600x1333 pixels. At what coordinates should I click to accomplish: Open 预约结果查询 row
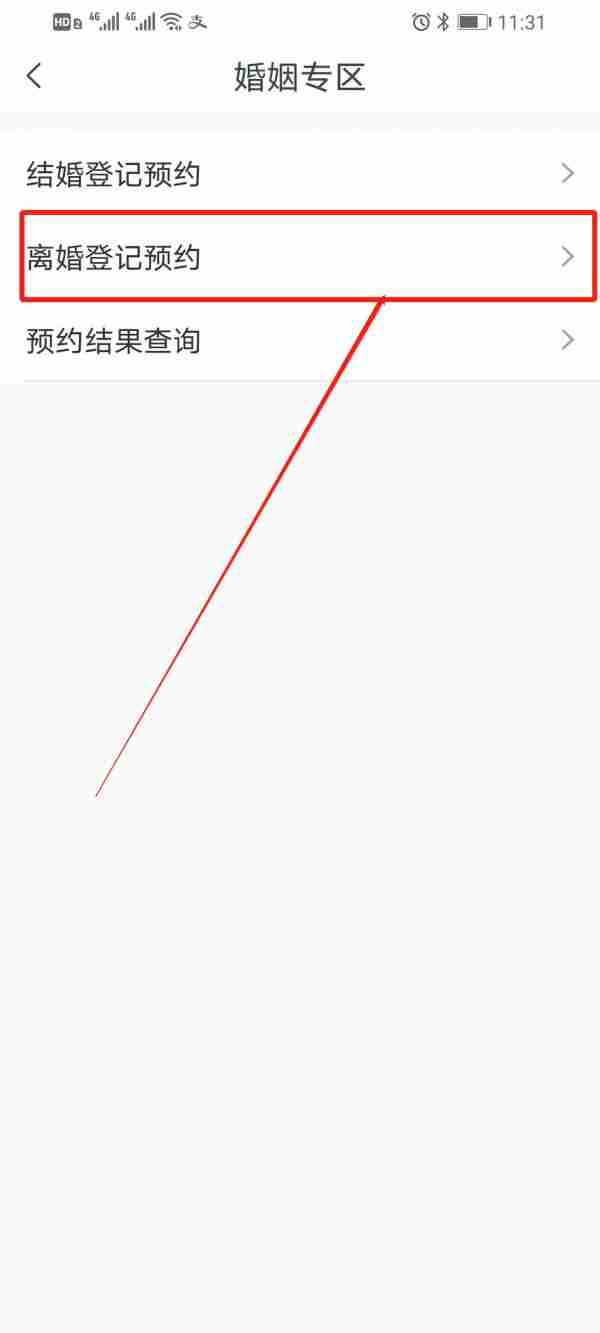(300, 340)
